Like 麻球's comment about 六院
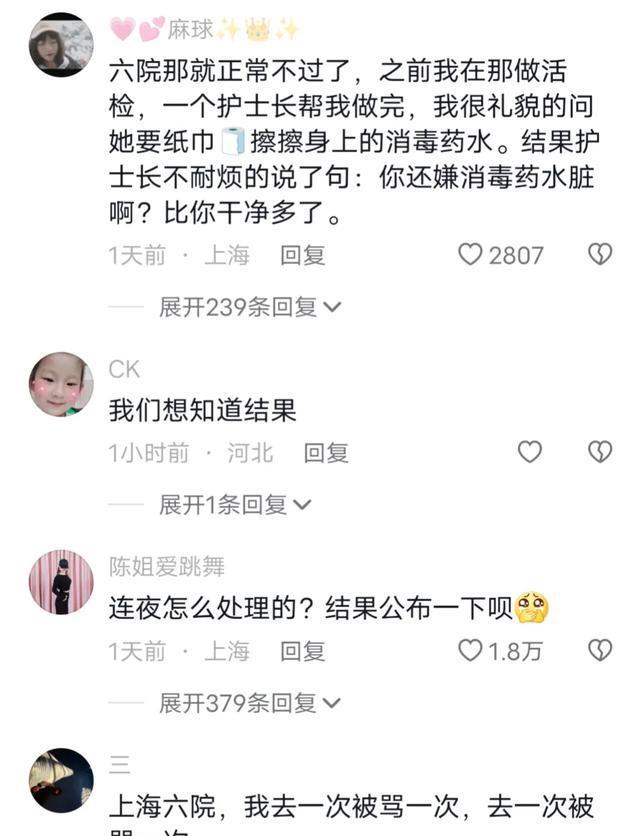 pyautogui.click(x=471, y=255)
